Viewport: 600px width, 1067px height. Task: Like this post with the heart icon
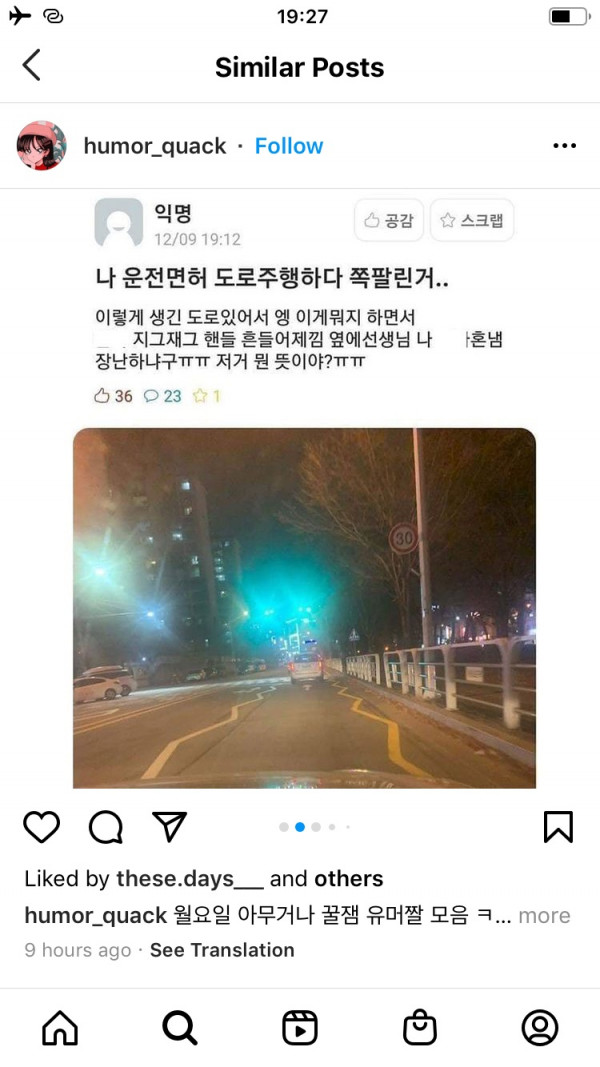(x=41, y=826)
